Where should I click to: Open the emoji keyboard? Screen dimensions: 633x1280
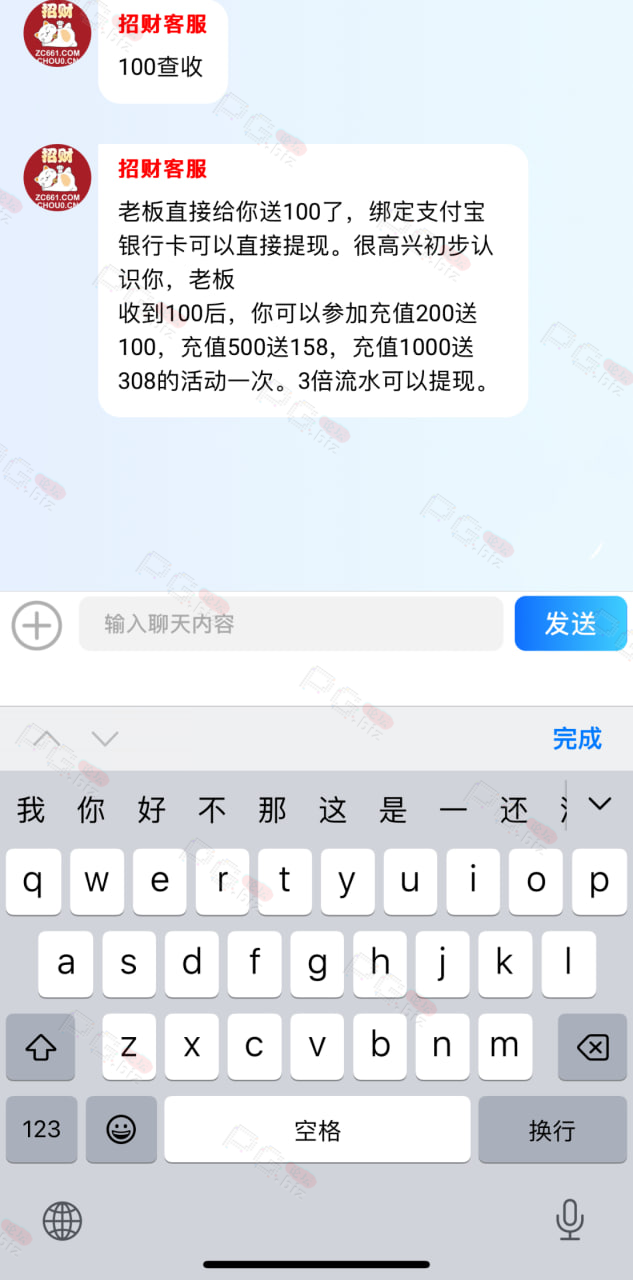121,1129
